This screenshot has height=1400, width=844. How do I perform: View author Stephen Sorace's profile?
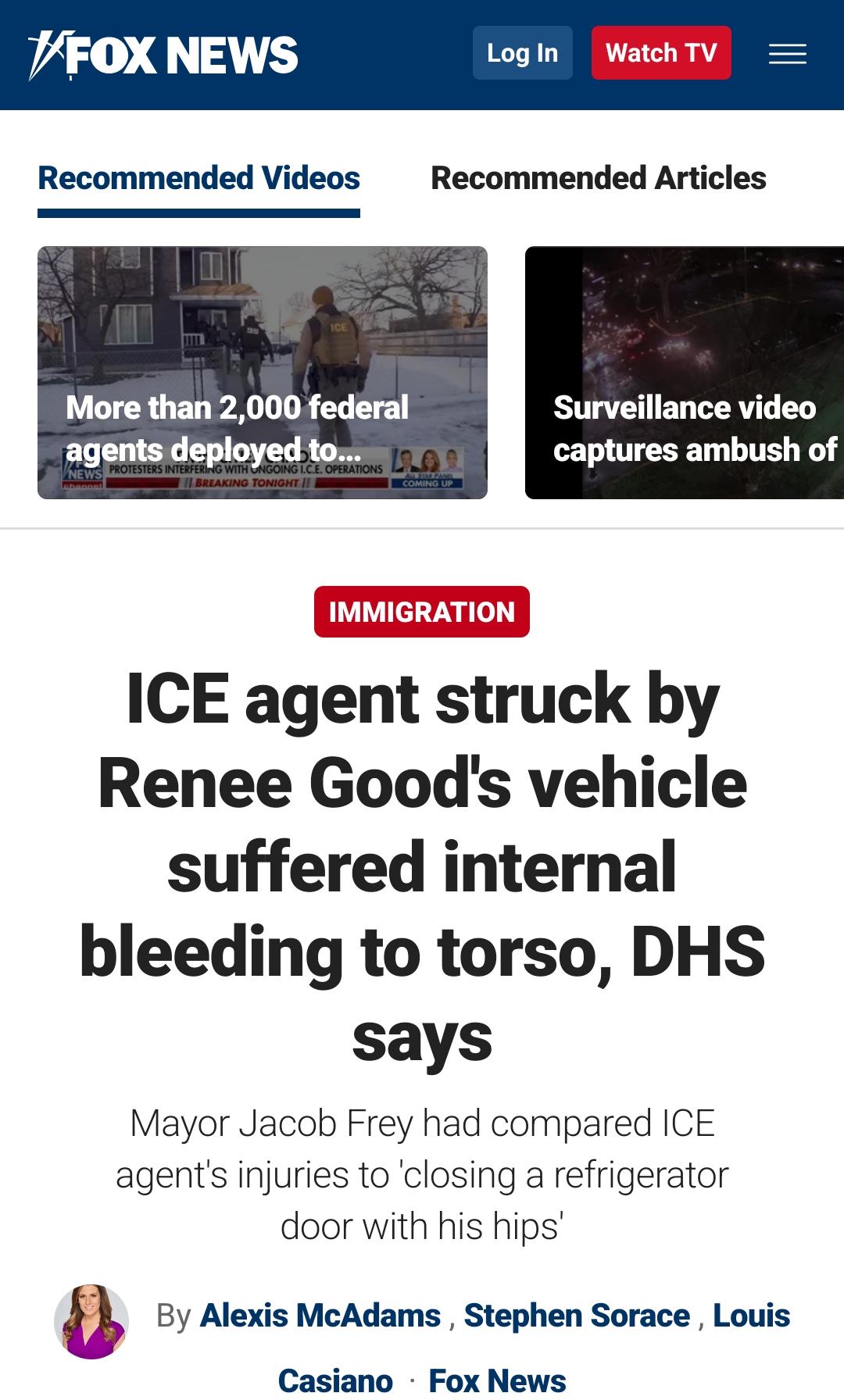pyautogui.click(x=577, y=1316)
